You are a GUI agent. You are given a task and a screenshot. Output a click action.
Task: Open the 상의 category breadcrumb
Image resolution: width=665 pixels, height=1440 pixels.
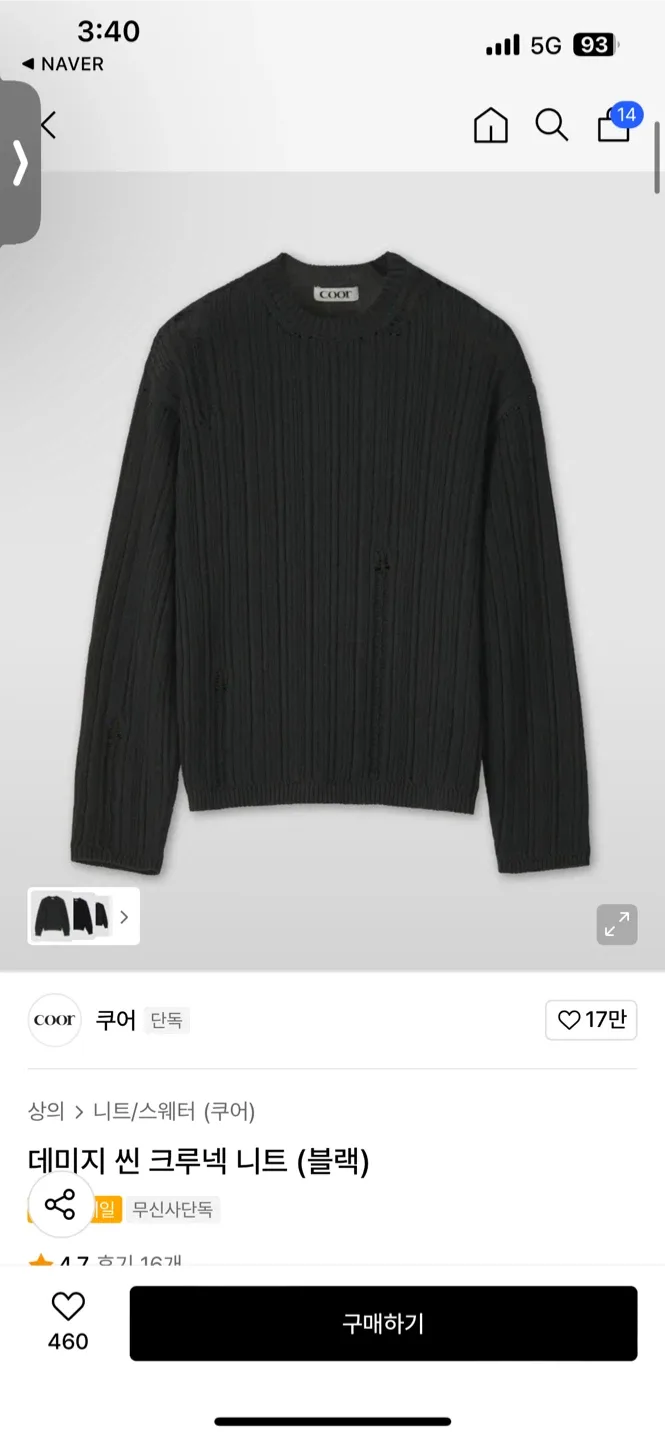[46, 1111]
